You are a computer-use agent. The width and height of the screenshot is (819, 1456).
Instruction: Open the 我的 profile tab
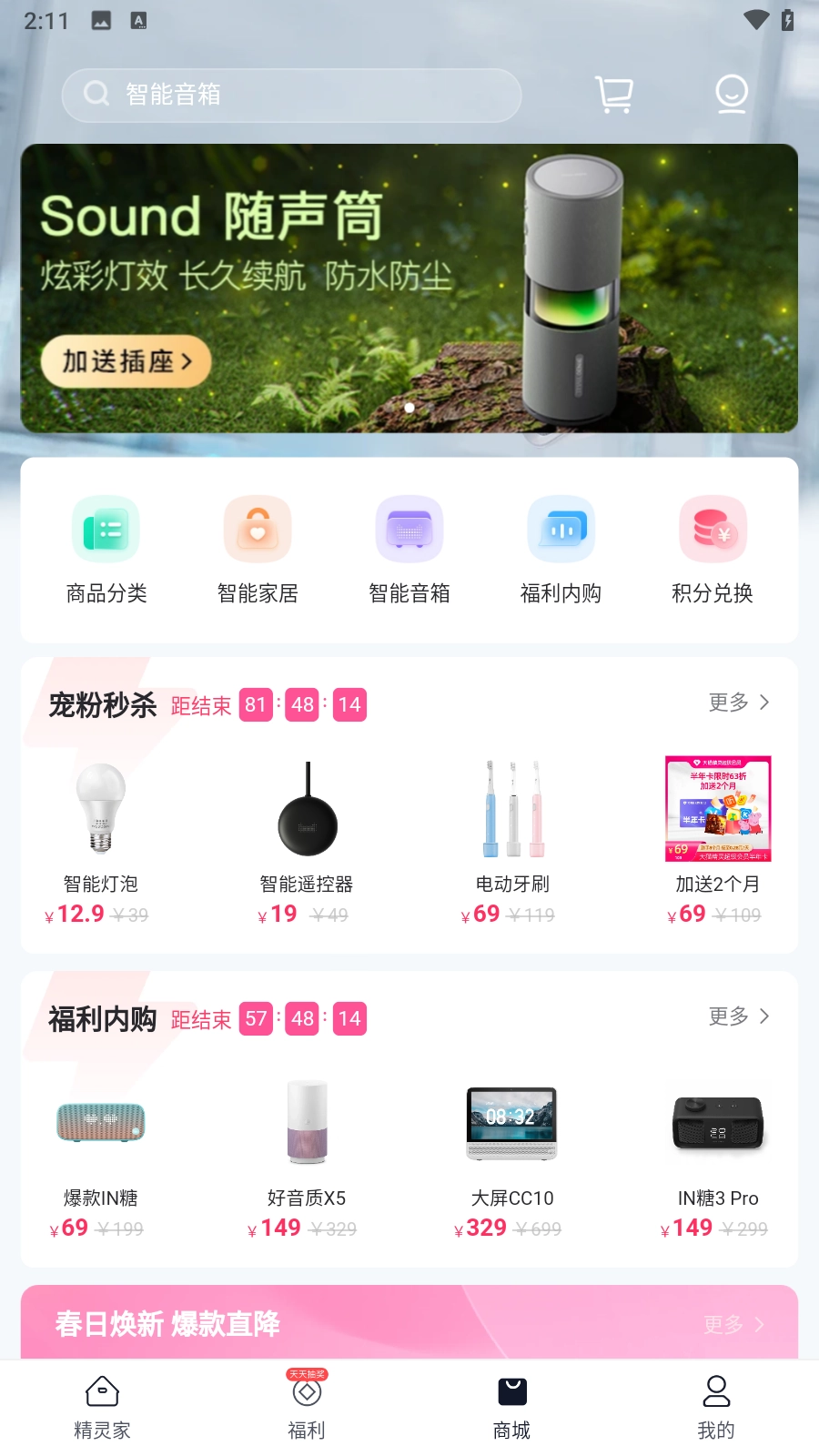tap(716, 1406)
